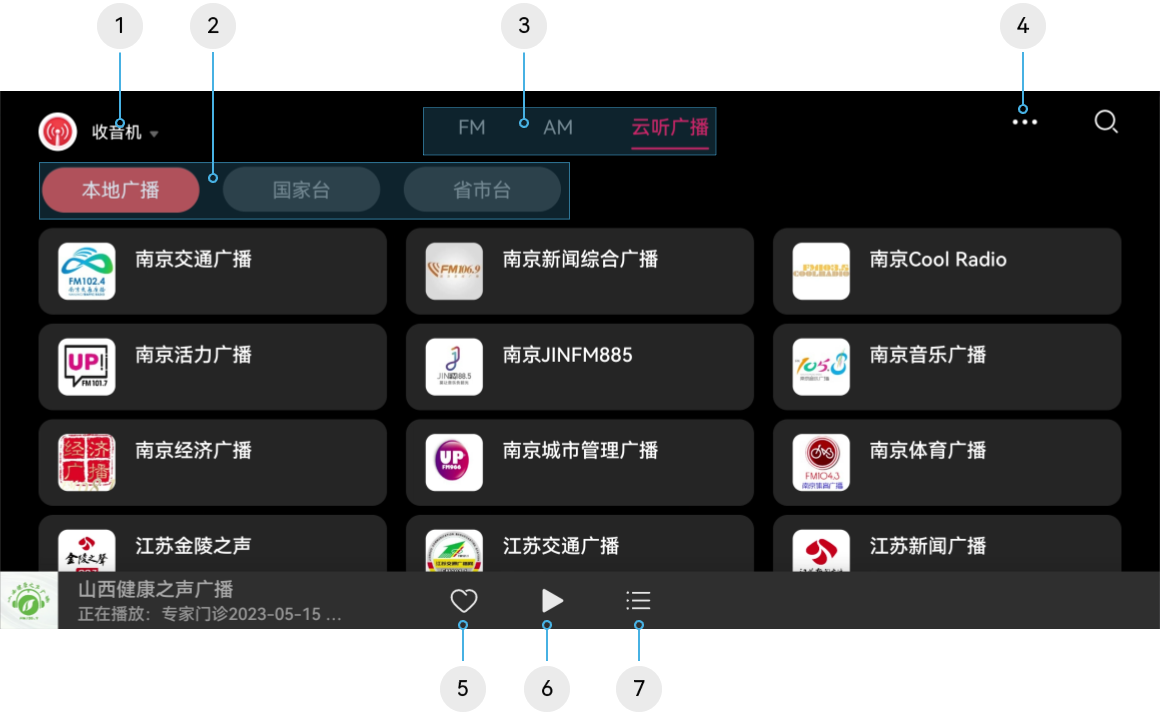
Task: Switch to the FM tab
Action: [x=471, y=127]
